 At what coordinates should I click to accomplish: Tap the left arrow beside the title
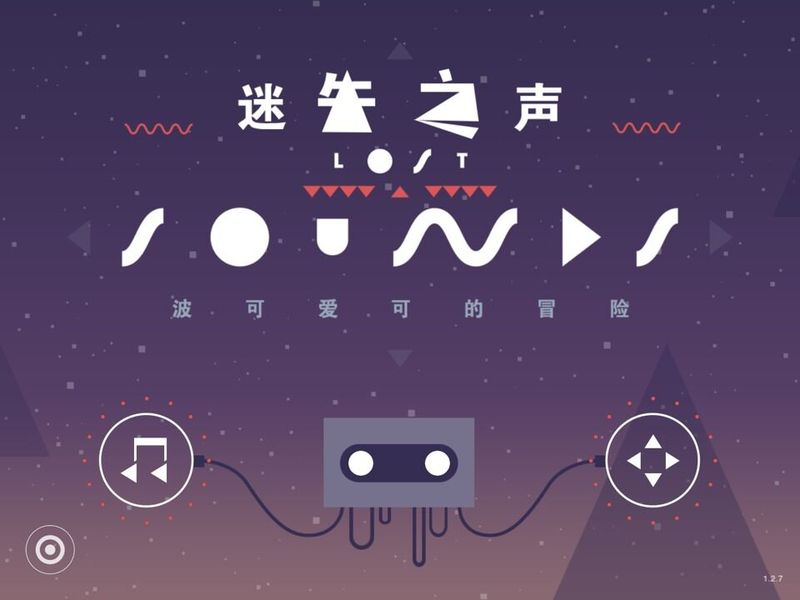79,237
